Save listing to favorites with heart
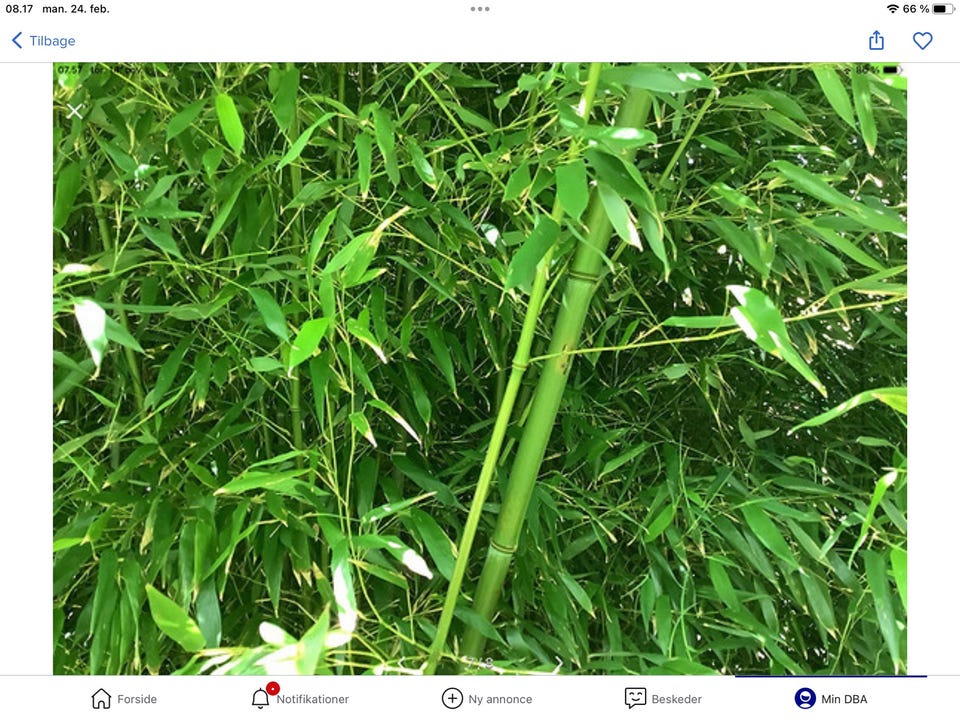The height and width of the screenshot is (720, 960). coord(922,41)
